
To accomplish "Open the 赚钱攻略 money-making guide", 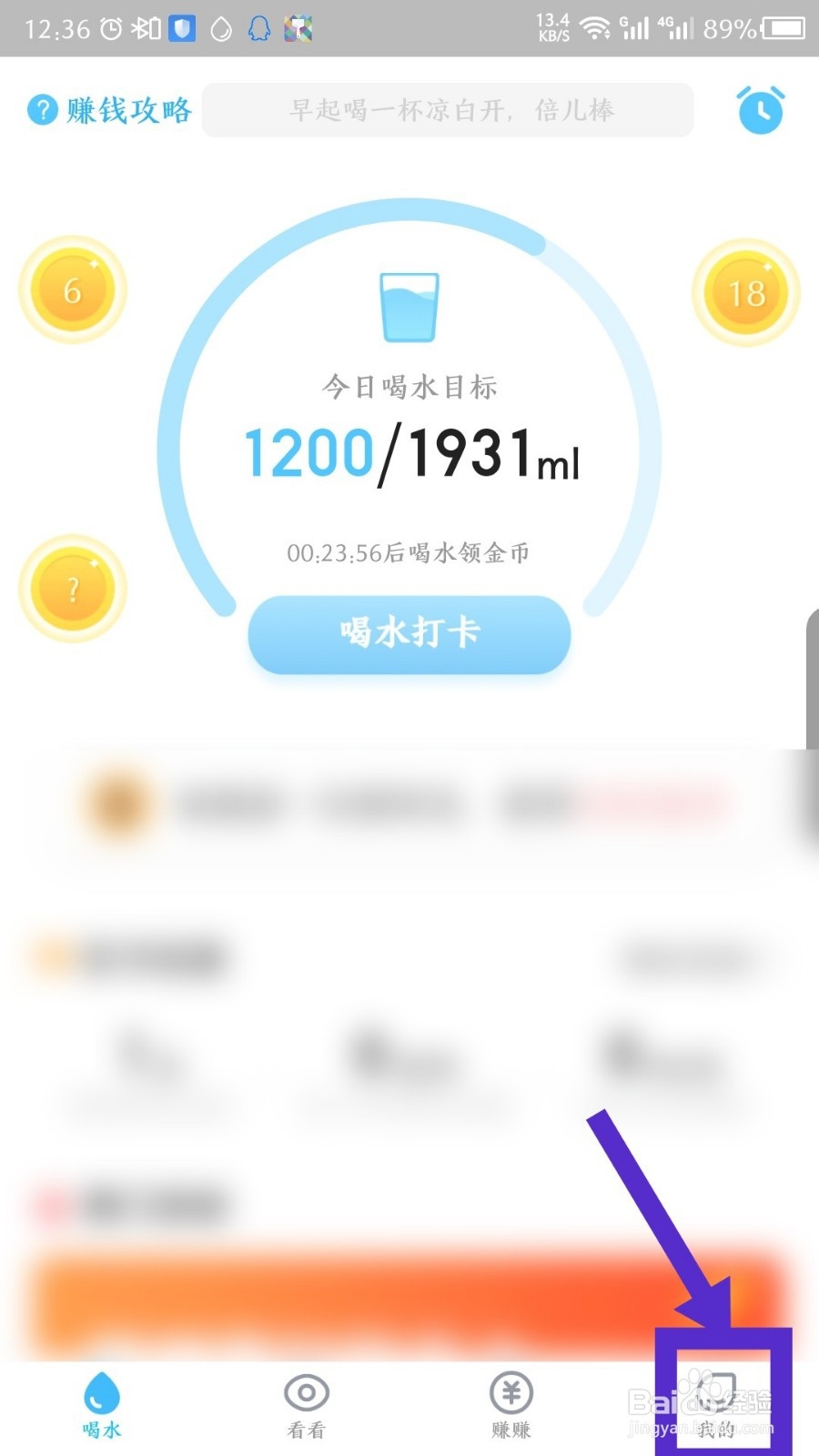I will (x=127, y=110).
